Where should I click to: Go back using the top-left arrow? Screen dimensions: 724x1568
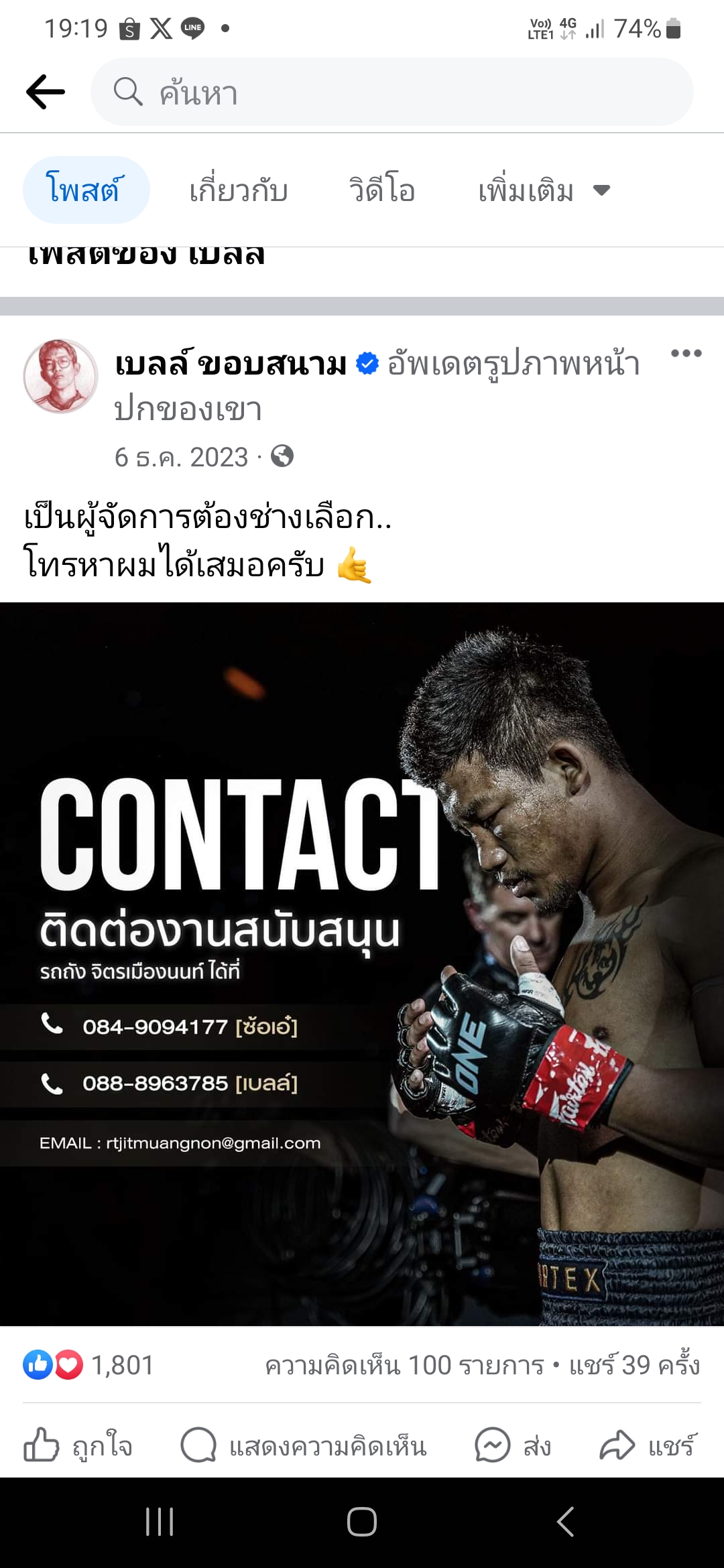(x=46, y=92)
